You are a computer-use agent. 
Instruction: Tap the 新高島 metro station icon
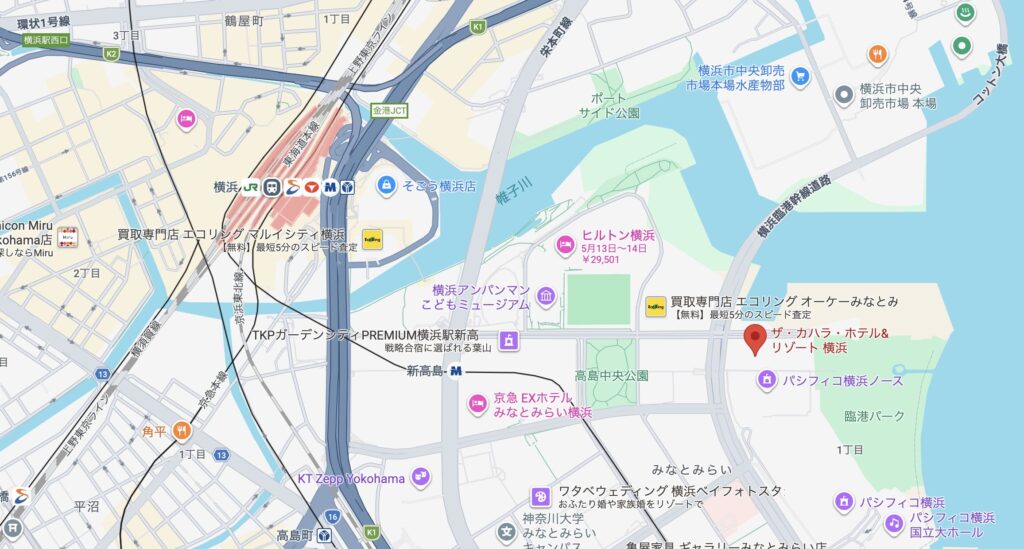[x=455, y=371]
